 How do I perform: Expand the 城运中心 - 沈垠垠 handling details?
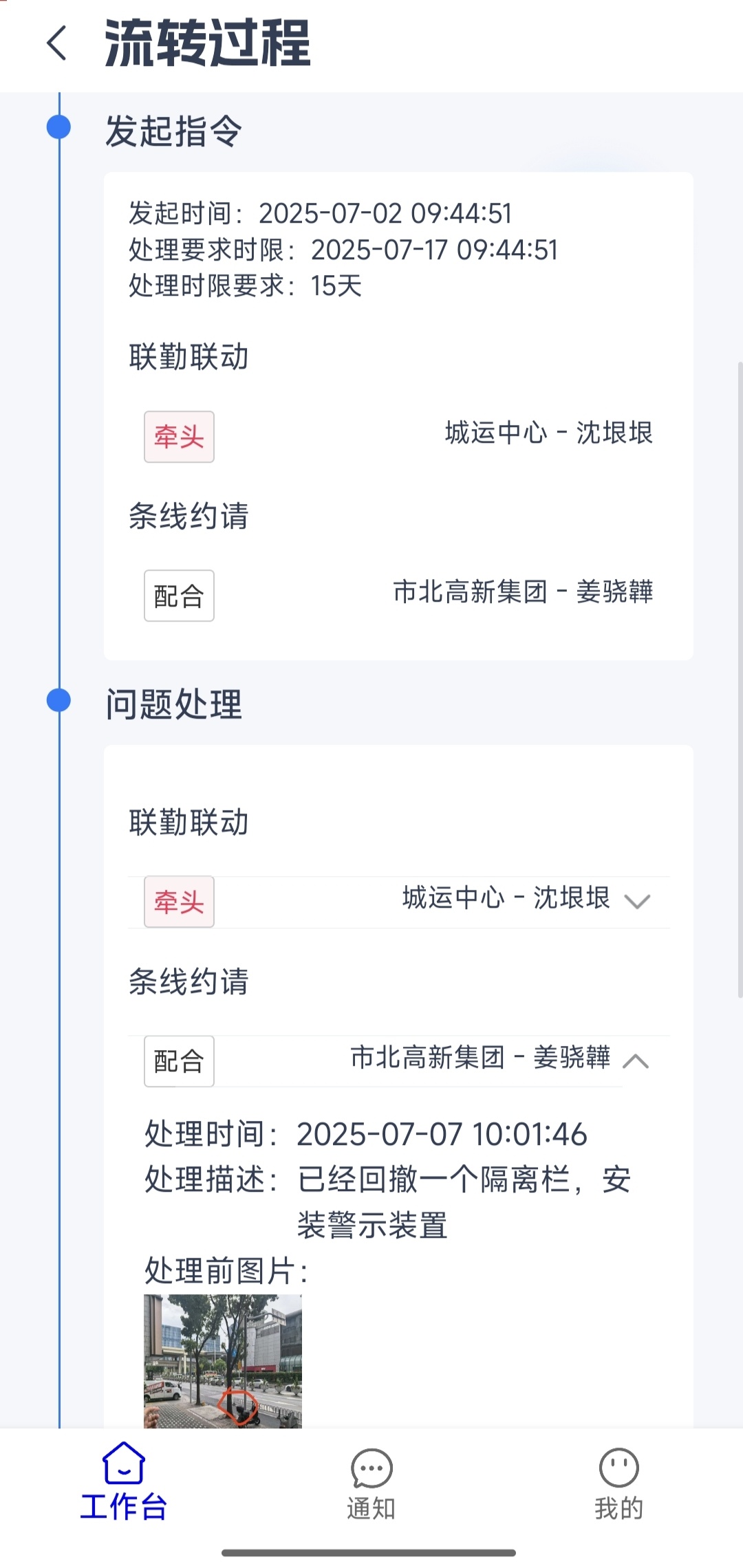637,901
